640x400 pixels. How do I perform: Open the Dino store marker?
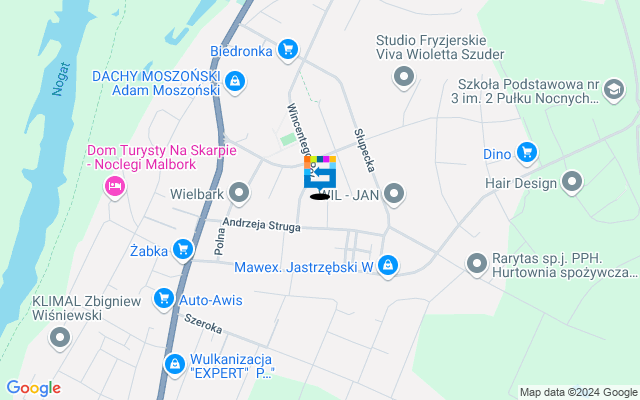click(526, 153)
